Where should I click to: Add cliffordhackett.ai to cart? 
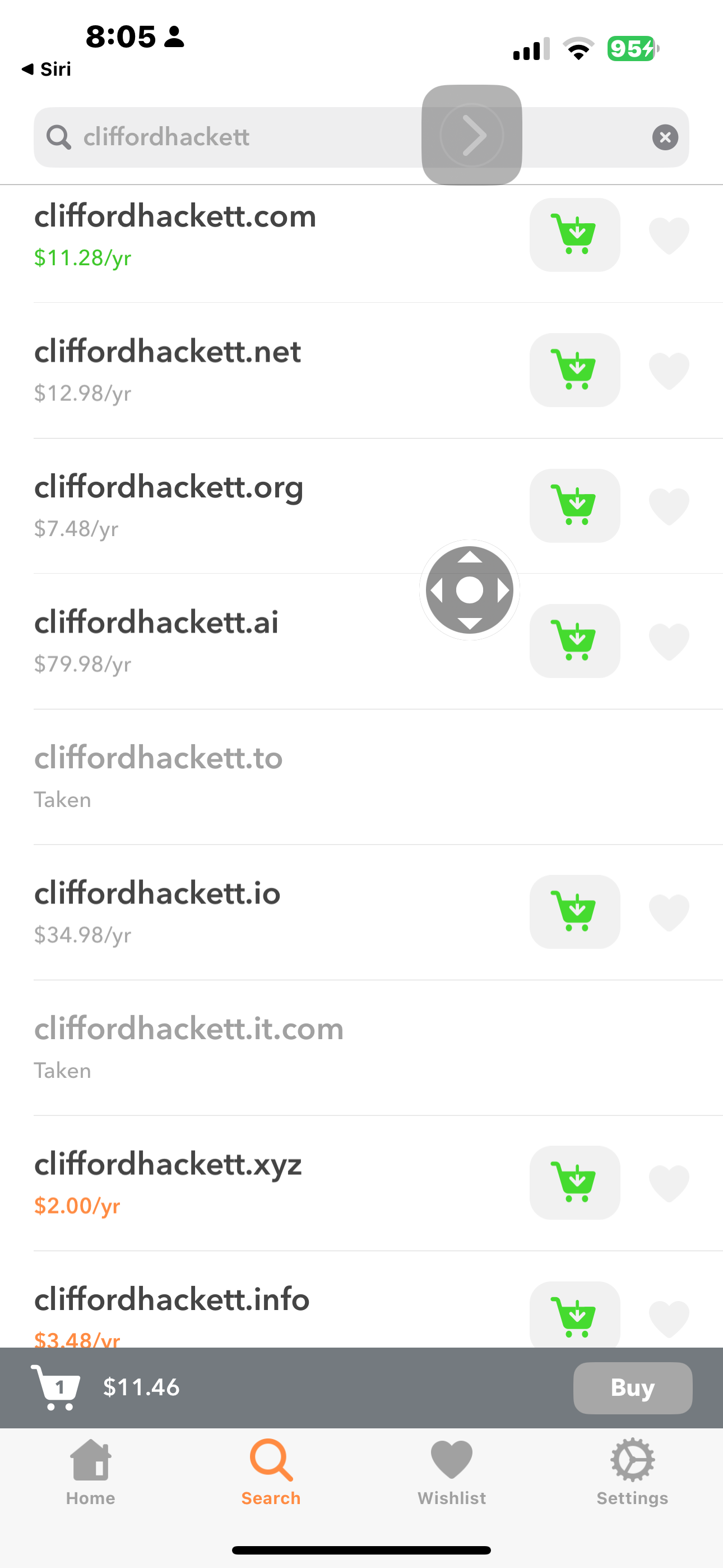tap(574, 640)
